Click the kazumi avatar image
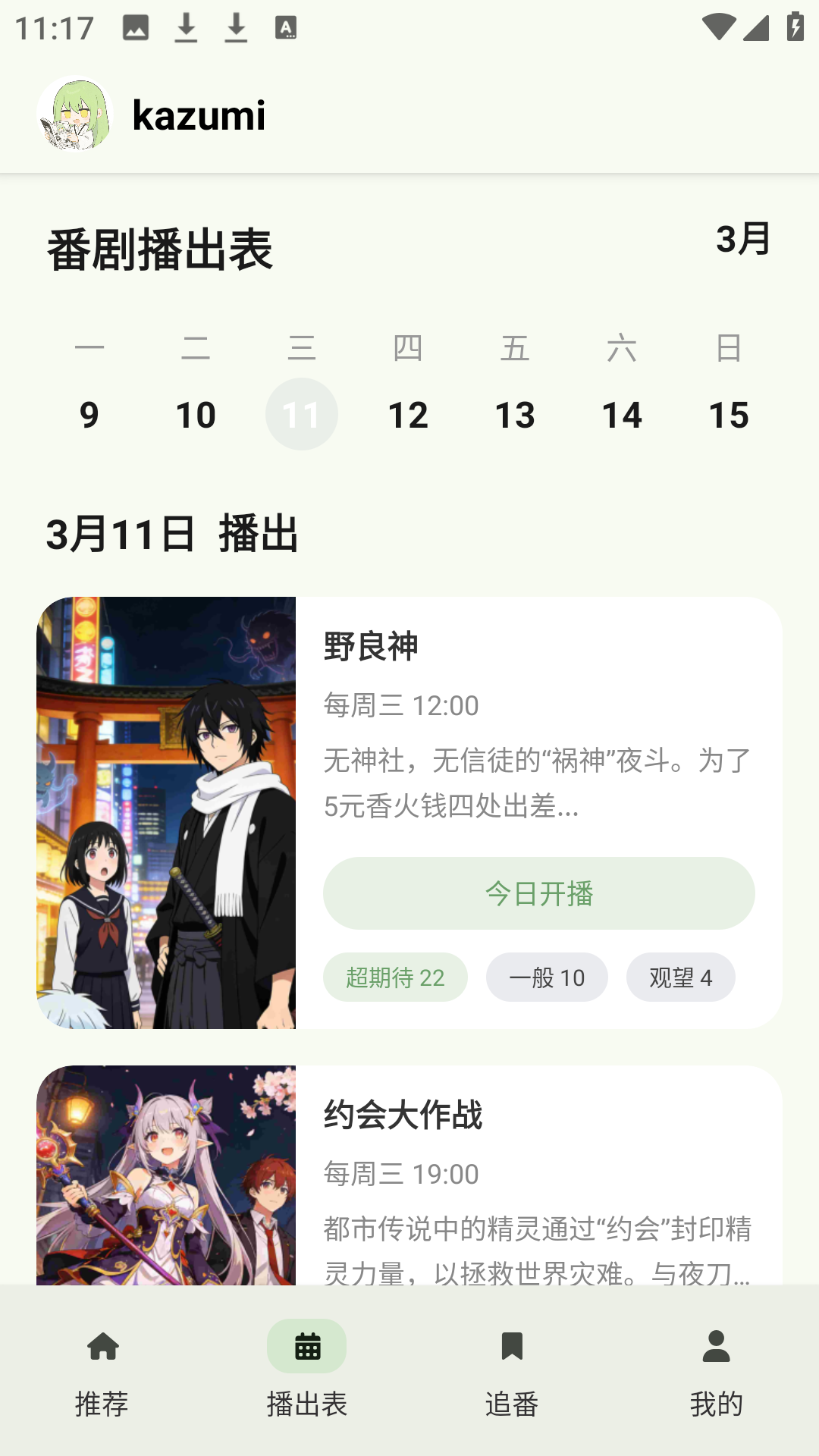The width and height of the screenshot is (819, 1456). click(74, 115)
